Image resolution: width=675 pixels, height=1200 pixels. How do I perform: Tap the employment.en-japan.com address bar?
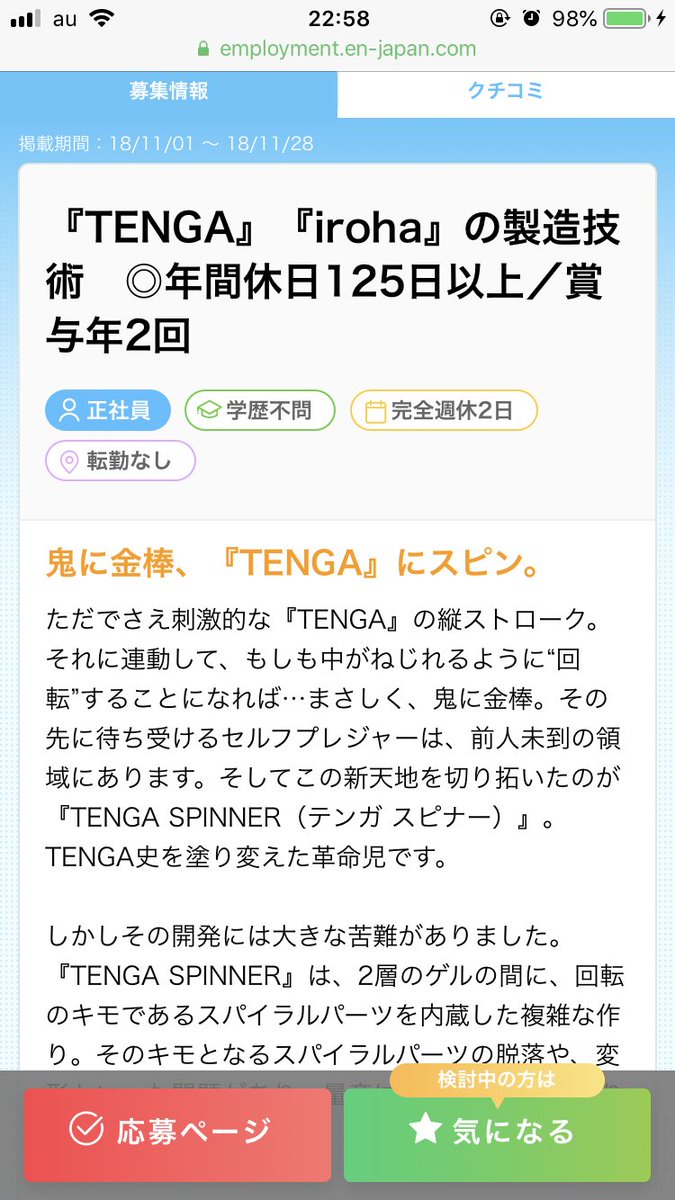pos(337,48)
